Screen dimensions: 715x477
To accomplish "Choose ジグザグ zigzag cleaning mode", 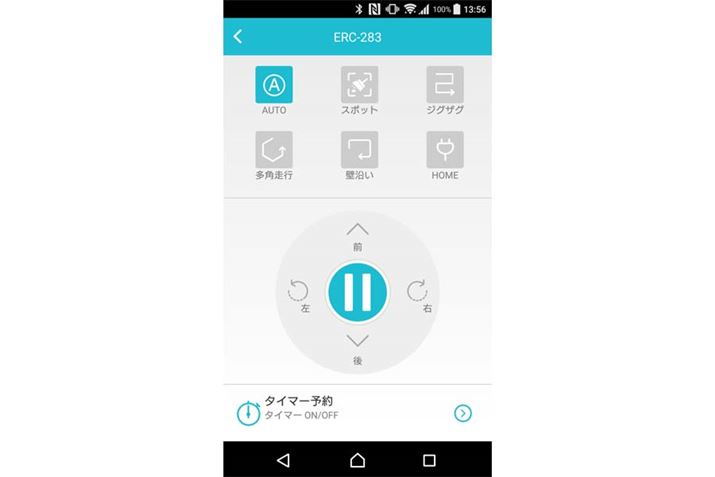I will (x=444, y=86).
